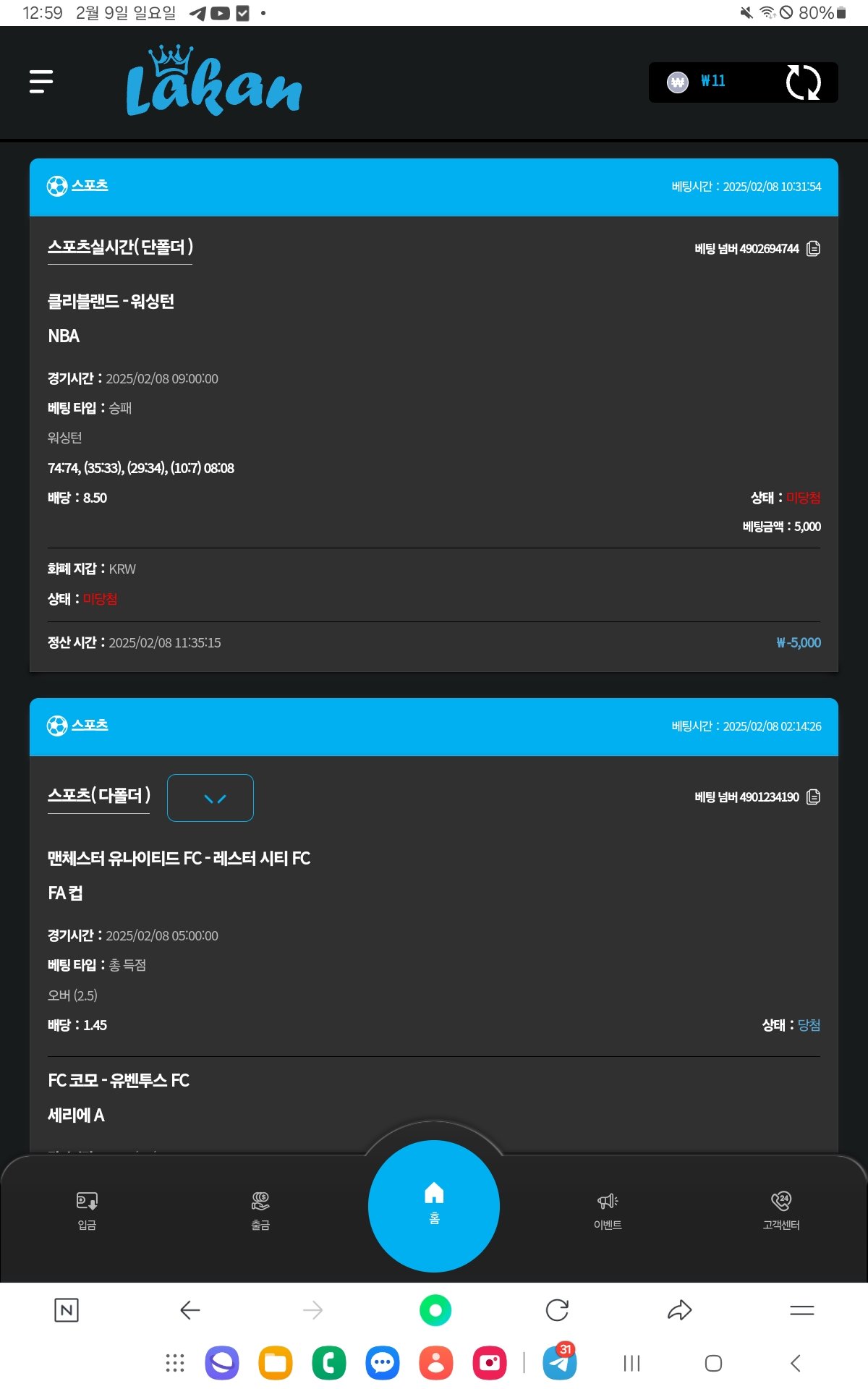The width and height of the screenshot is (868, 1389).
Task: Share this page from browser toolbar
Action: [679, 1310]
